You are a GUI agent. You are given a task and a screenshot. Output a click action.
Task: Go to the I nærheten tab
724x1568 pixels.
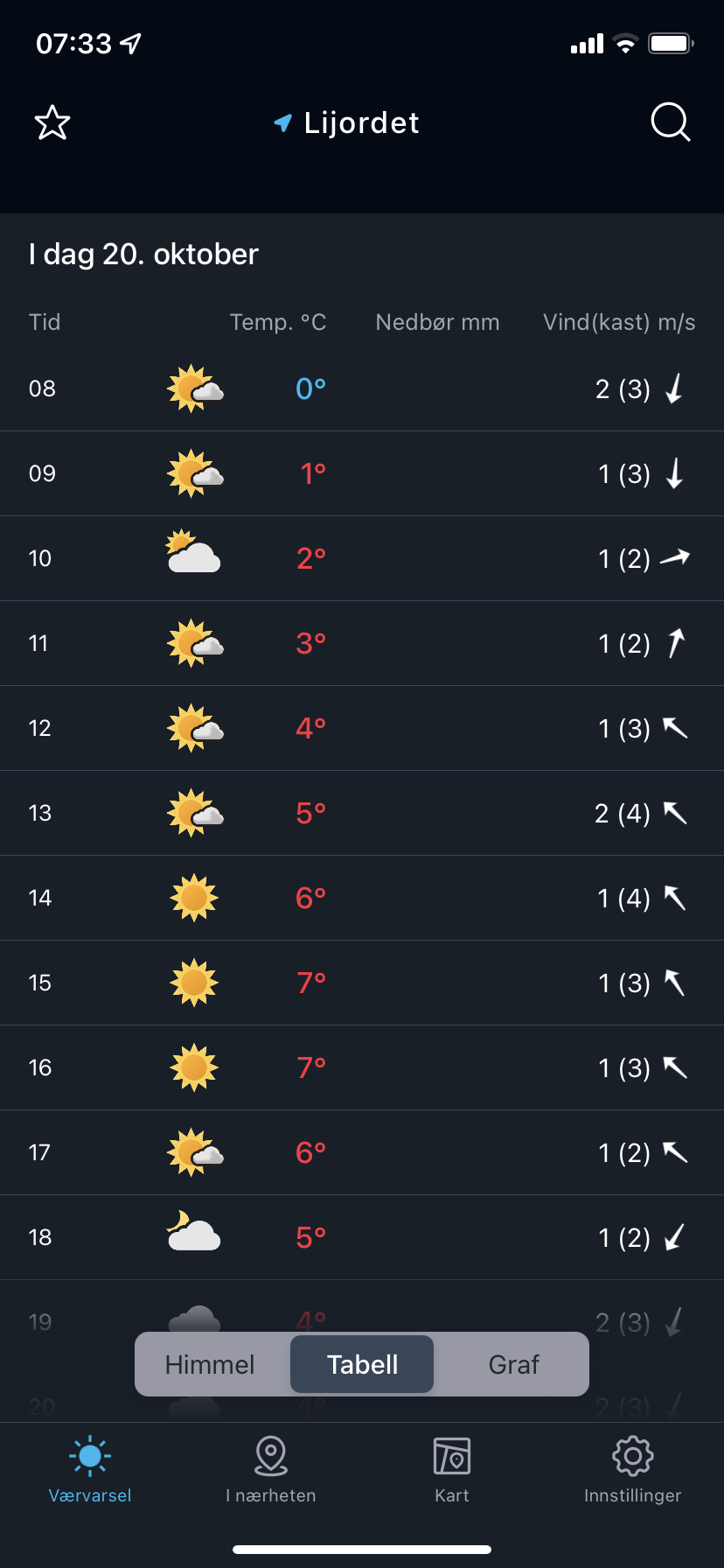[271, 1471]
